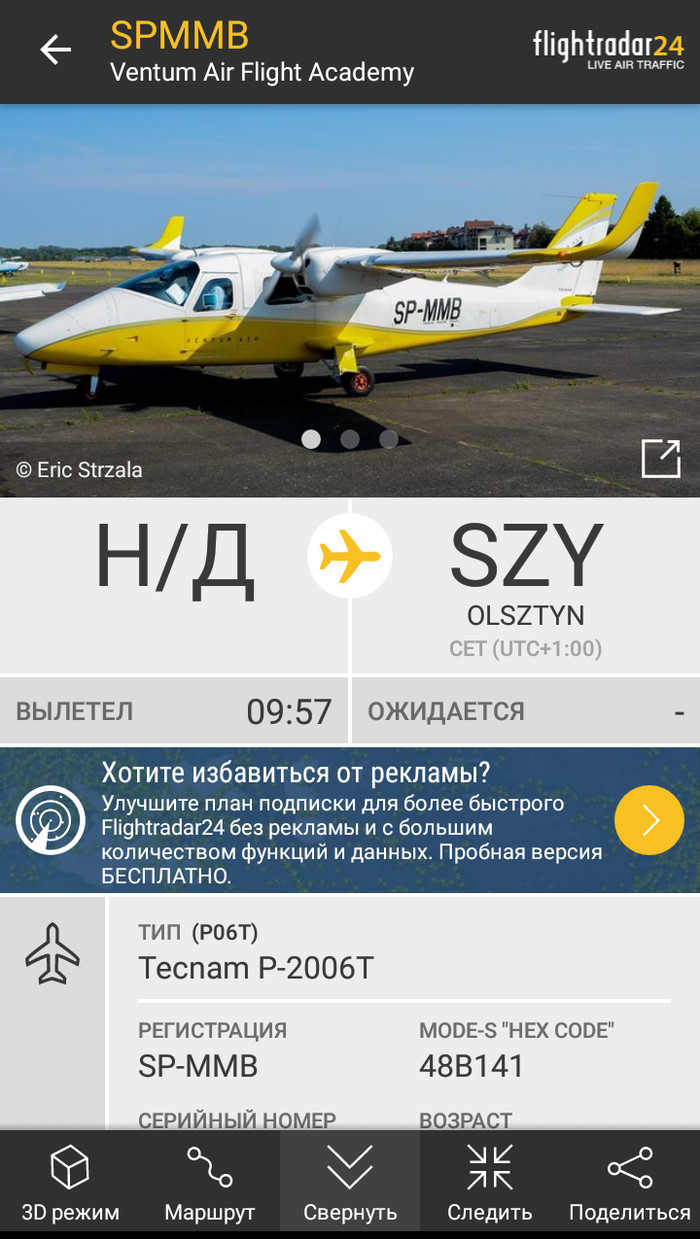
Task: Show the flight Маршрут
Action: [210, 1186]
